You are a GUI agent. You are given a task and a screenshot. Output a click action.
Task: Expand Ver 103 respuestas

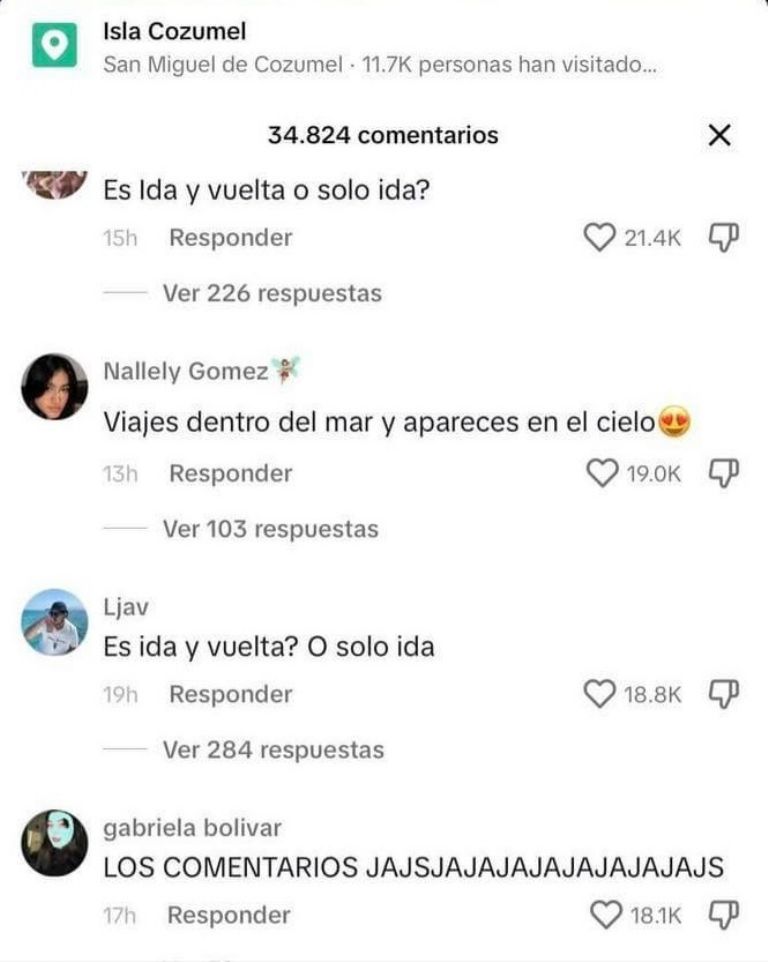(270, 529)
